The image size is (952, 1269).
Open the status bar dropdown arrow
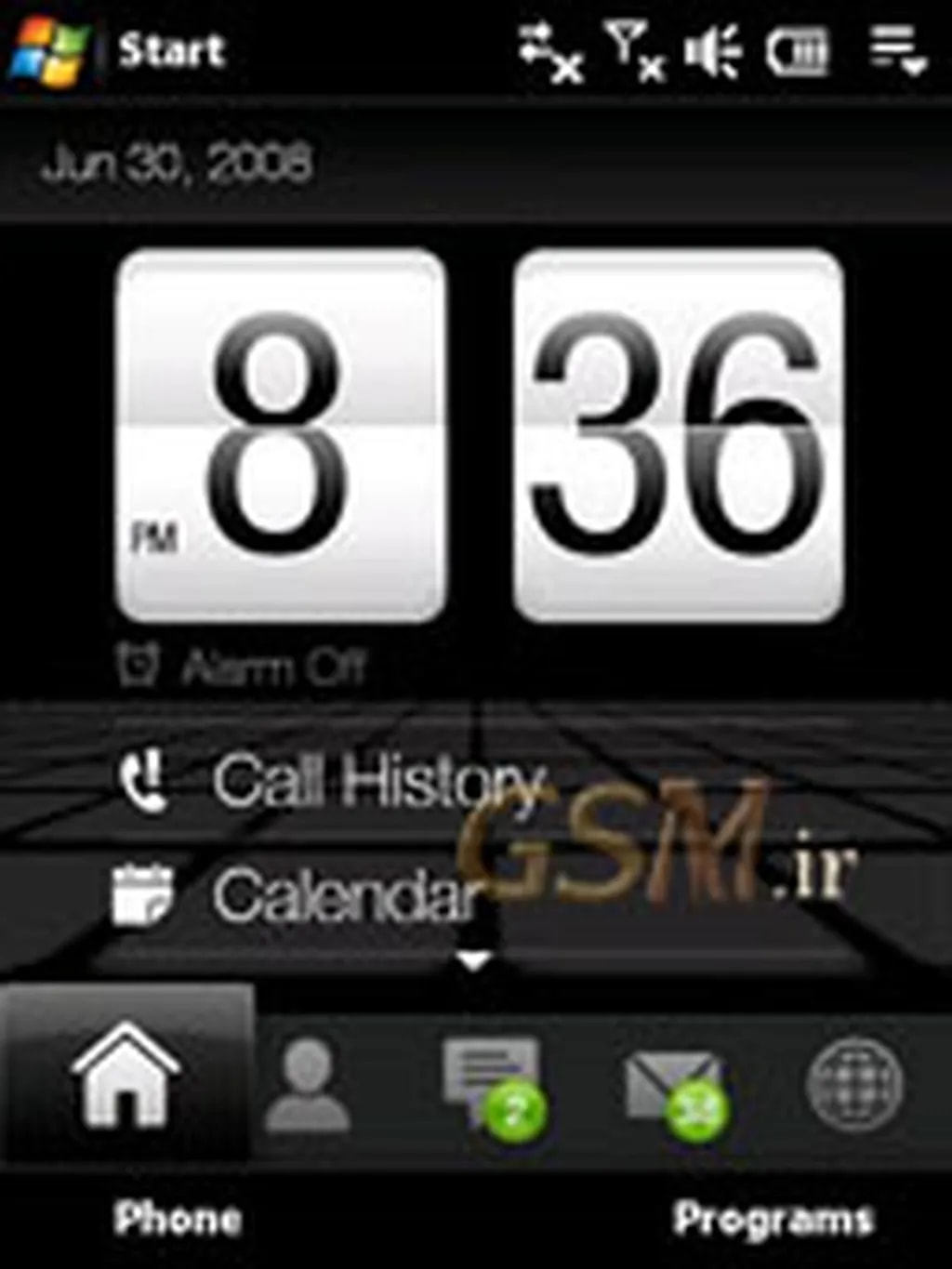tap(897, 51)
